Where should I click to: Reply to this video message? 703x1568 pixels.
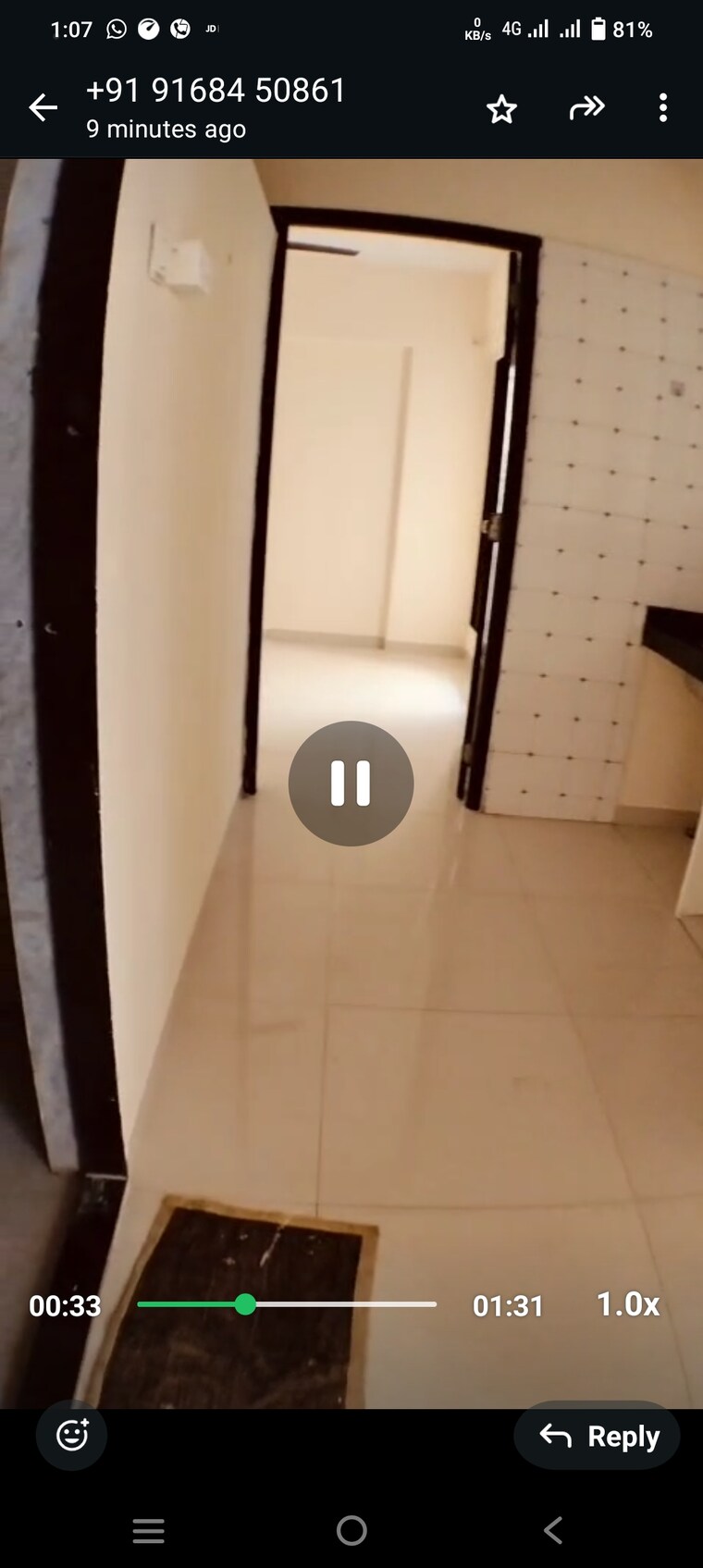(x=598, y=1436)
